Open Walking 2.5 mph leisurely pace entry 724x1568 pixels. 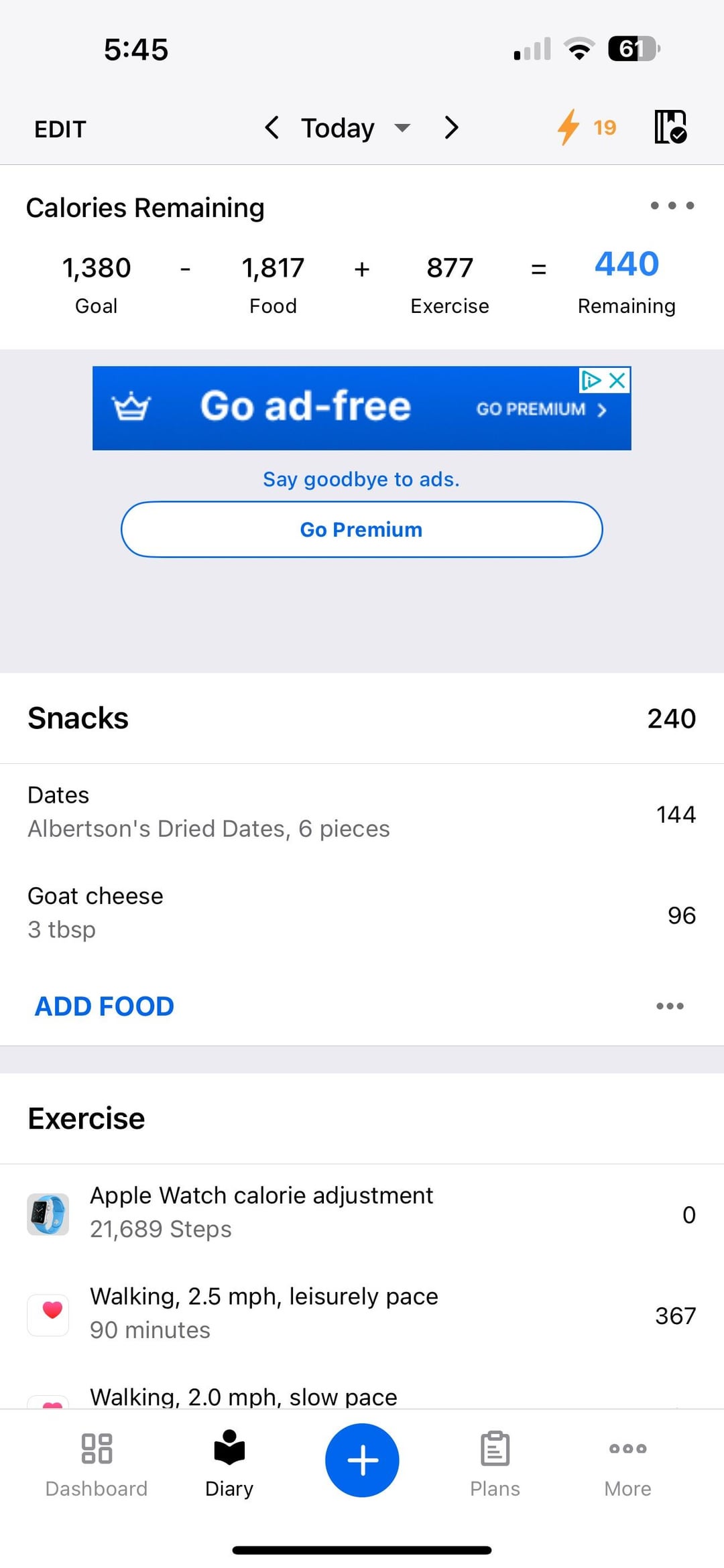[362, 1313]
